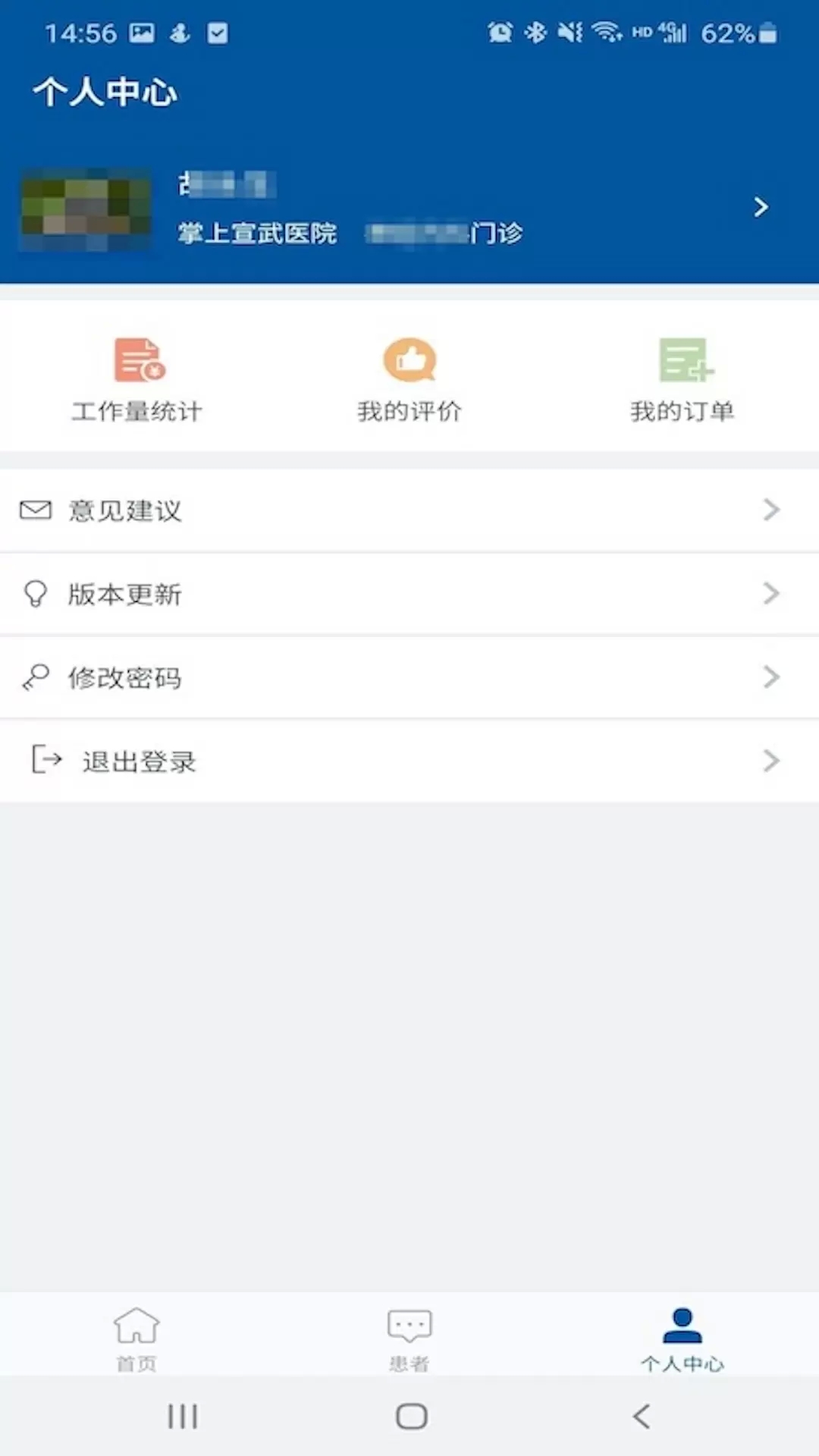This screenshot has width=819, height=1456.
Task: Go to the system home screen
Action: pyautogui.click(x=411, y=1416)
